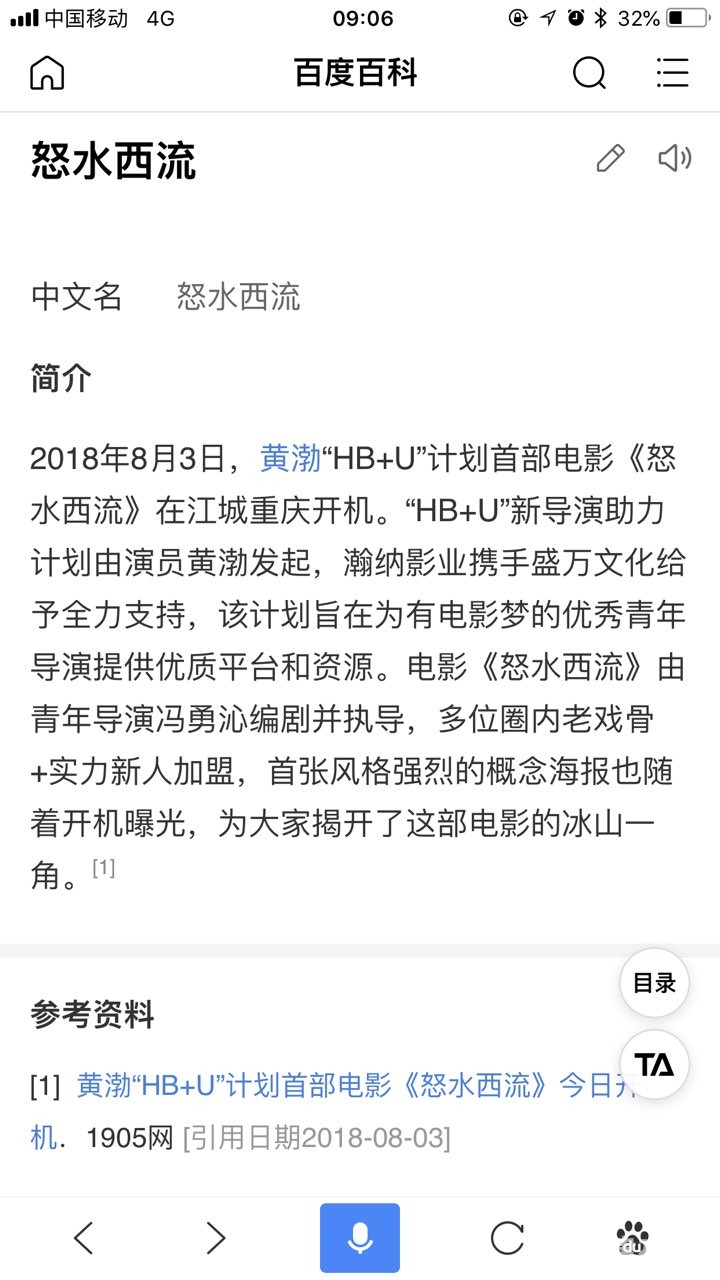Open the Baidu paw icon
720x1280 pixels.
point(633,1238)
